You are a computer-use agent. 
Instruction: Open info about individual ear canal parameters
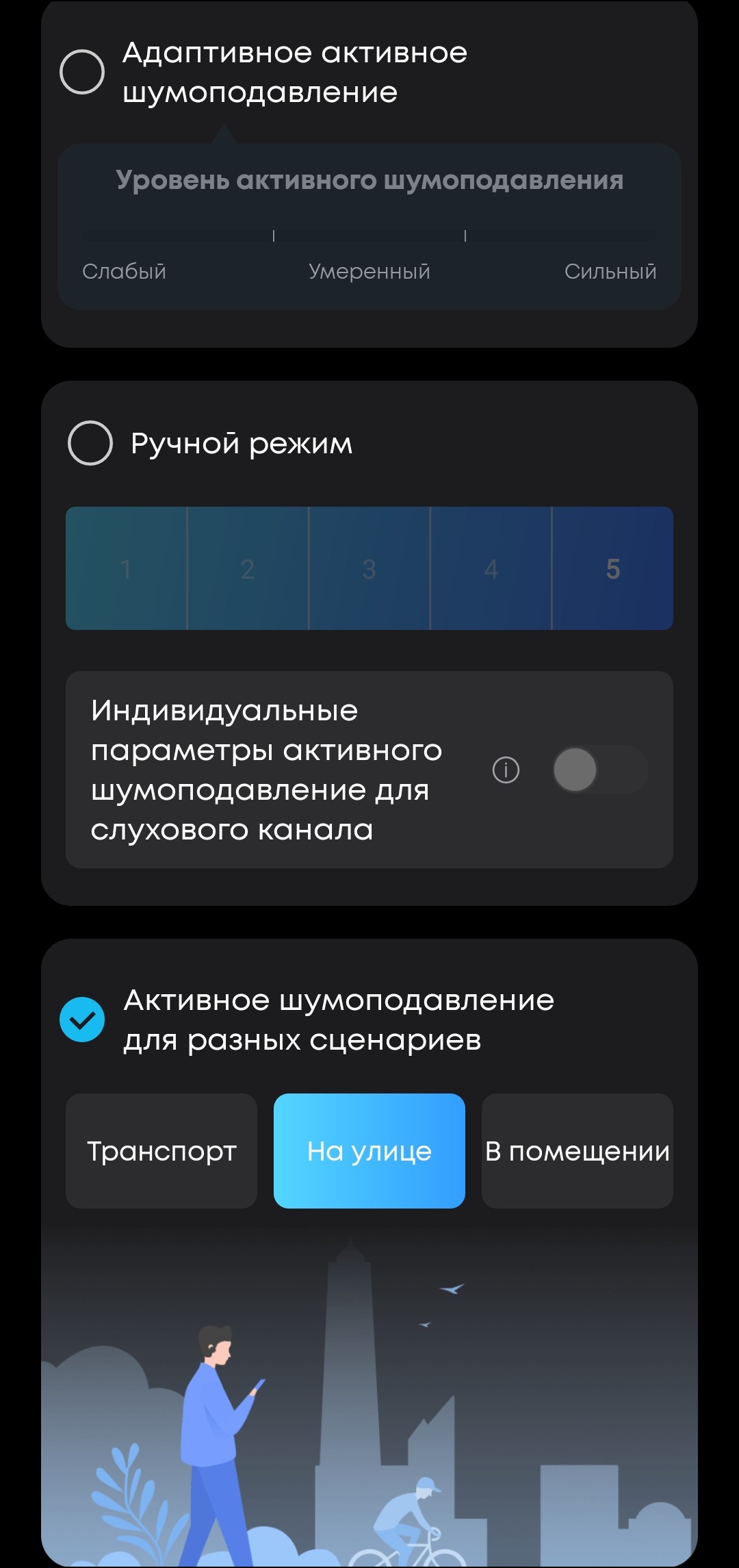tap(506, 770)
